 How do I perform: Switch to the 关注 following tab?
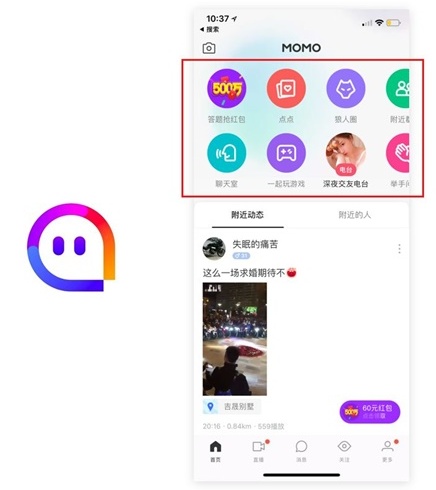(x=344, y=451)
